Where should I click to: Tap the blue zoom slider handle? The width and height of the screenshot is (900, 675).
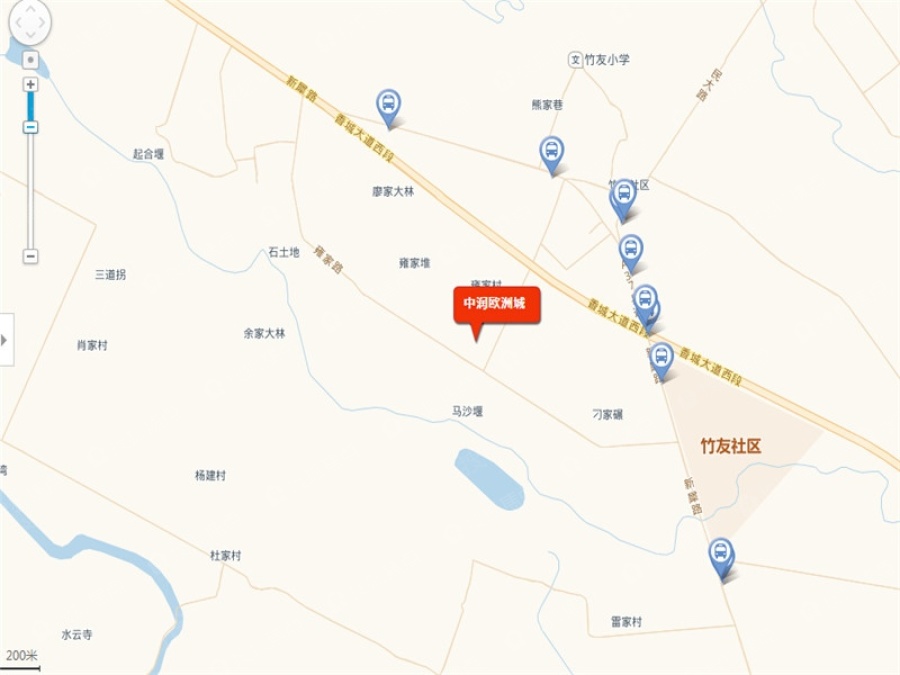pyautogui.click(x=30, y=127)
